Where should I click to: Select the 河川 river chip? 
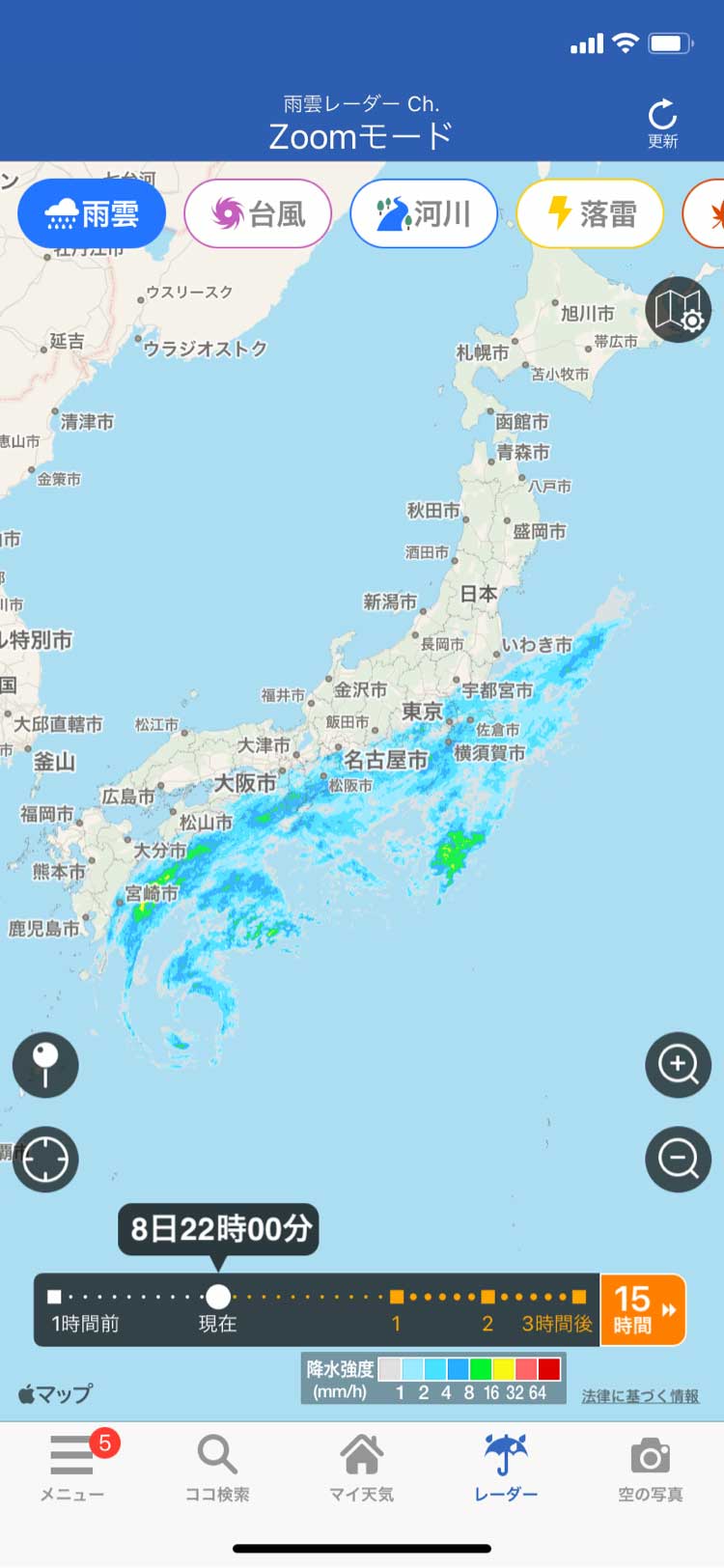(x=424, y=213)
